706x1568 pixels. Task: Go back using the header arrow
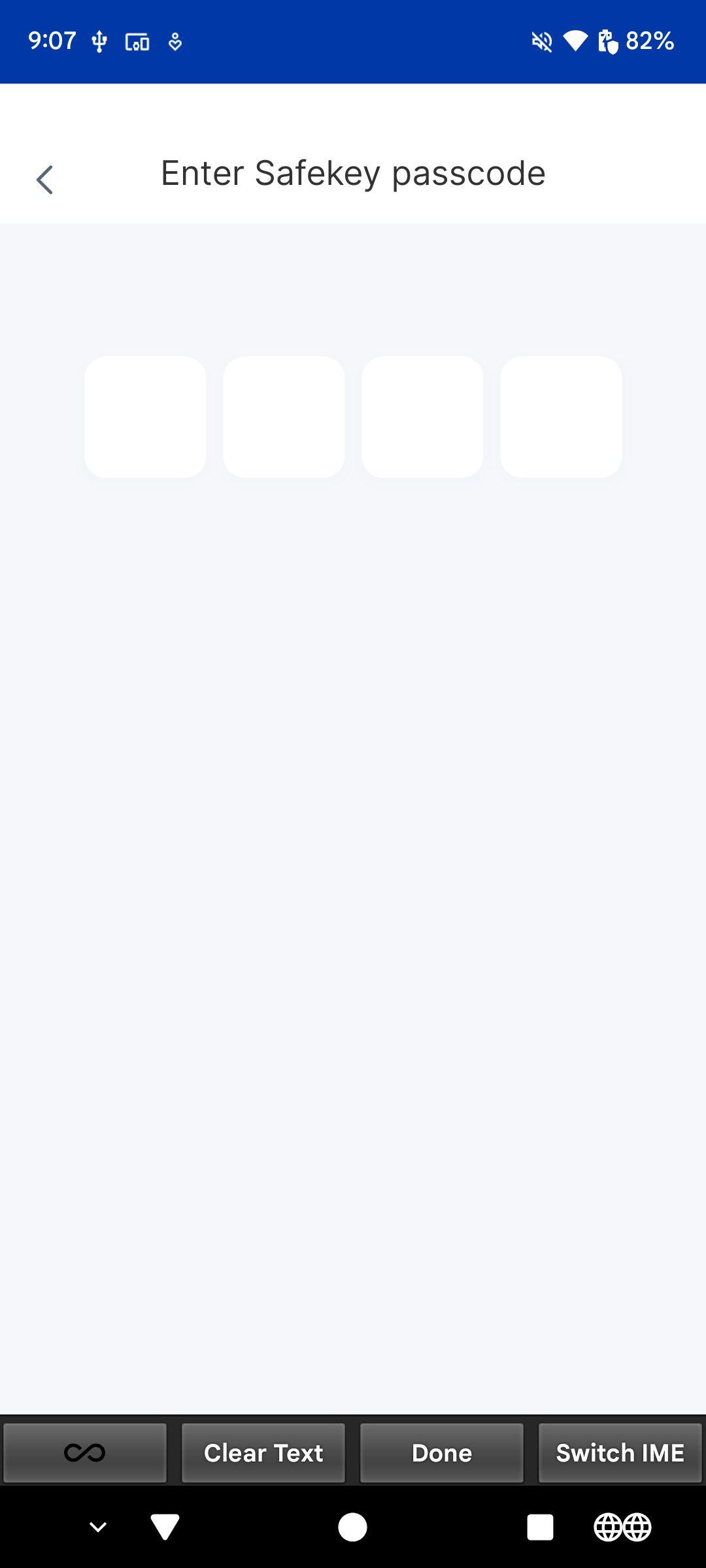(44, 180)
